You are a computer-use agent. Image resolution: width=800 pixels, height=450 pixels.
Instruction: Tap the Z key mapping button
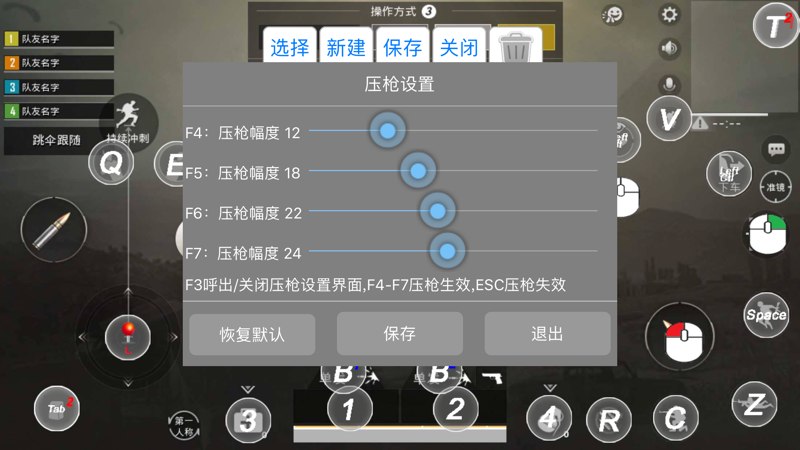click(x=754, y=404)
